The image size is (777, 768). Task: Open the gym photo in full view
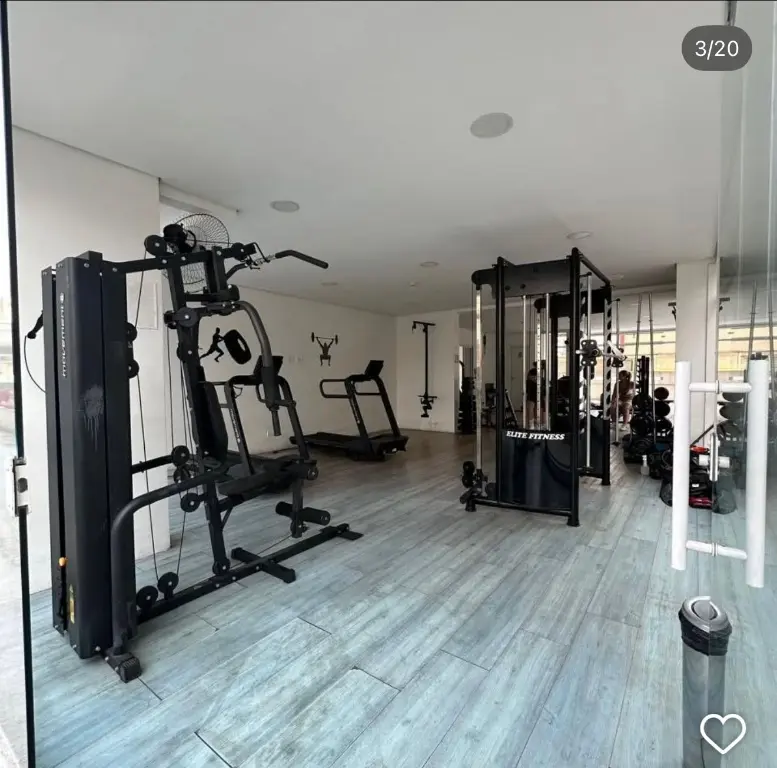(x=388, y=400)
